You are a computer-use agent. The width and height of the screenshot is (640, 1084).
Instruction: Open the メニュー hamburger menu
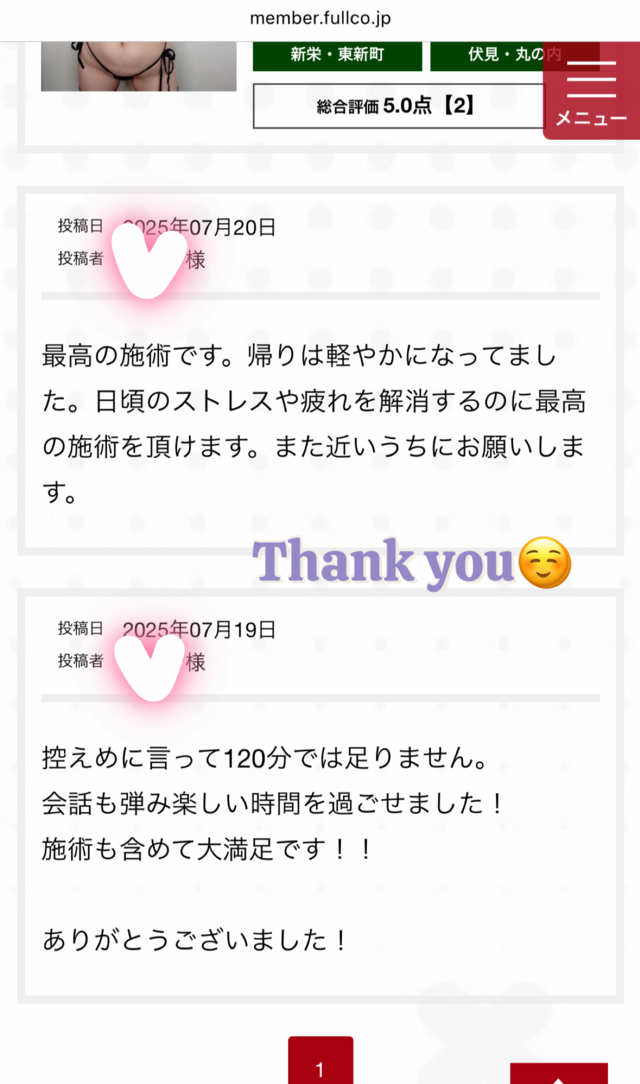pyautogui.click(x=591, y=92)
